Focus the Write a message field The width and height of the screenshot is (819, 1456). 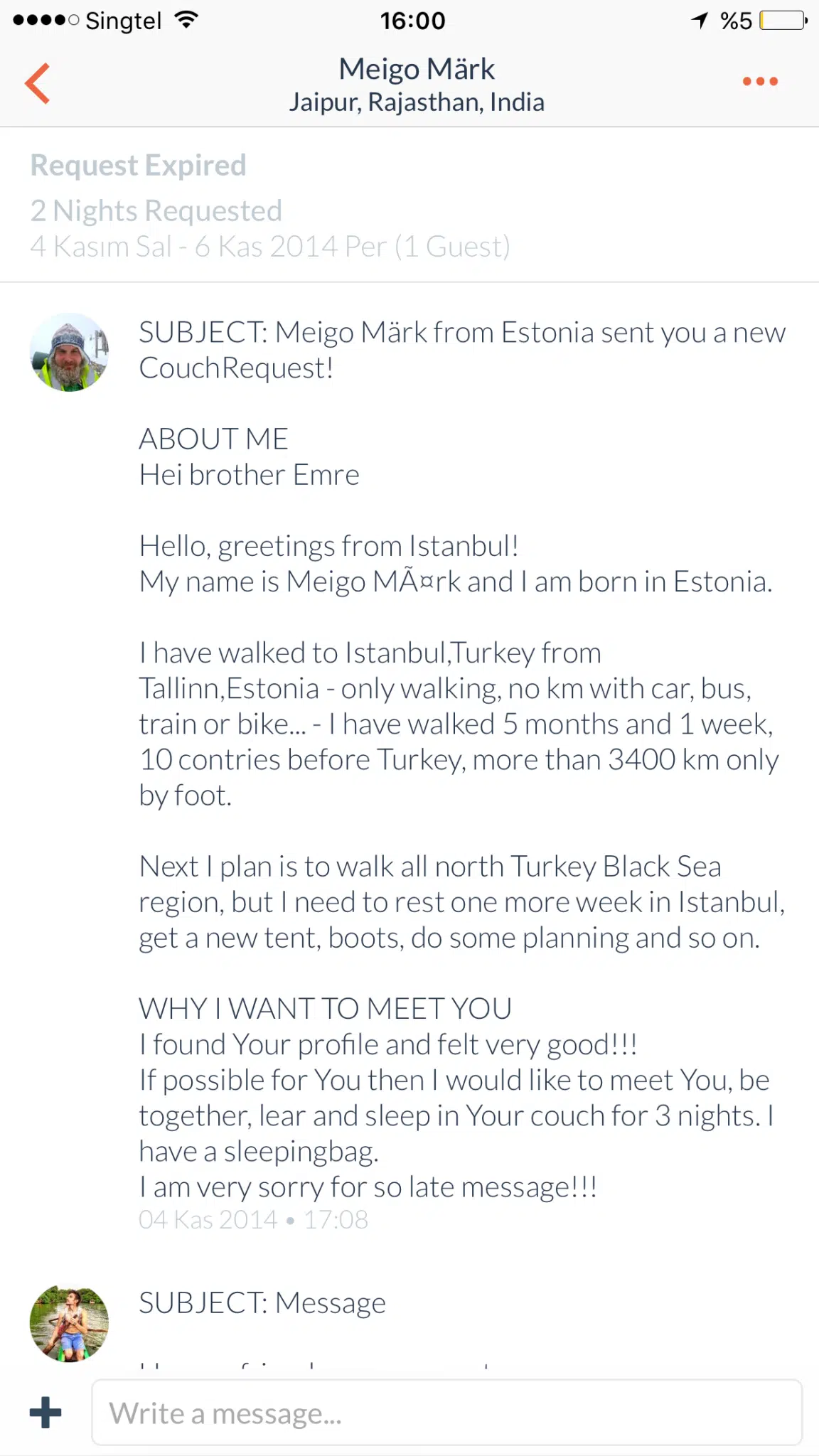tap(446, 1413)
